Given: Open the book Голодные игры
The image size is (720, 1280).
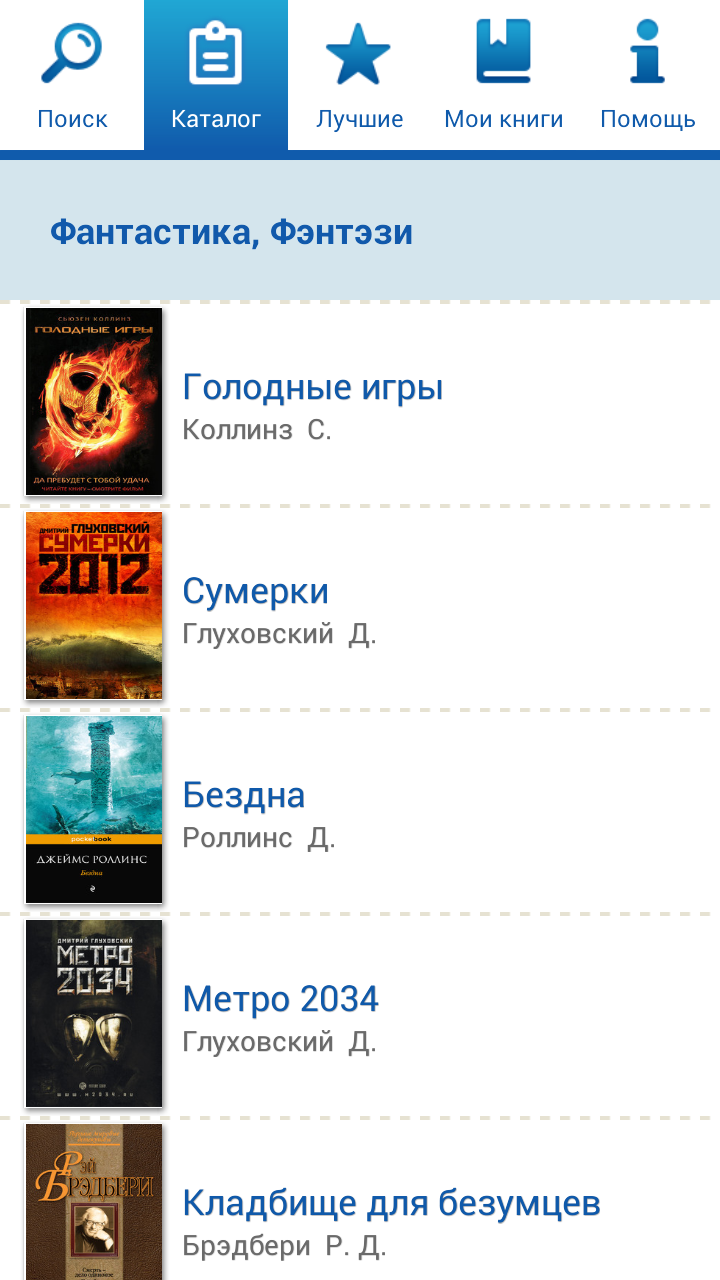Looking at the screenshot, I should point(313,403).
